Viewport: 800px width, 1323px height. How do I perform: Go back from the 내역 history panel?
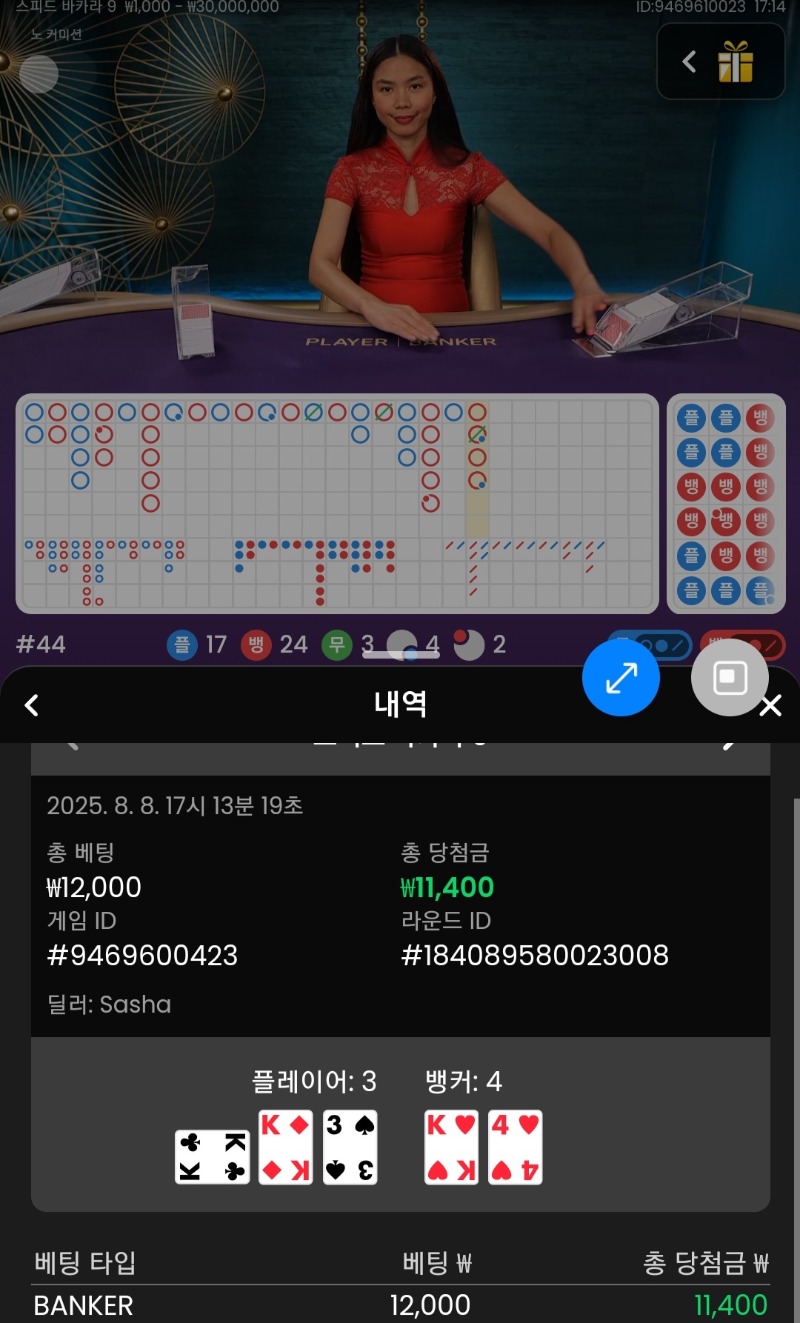(32, 705)
